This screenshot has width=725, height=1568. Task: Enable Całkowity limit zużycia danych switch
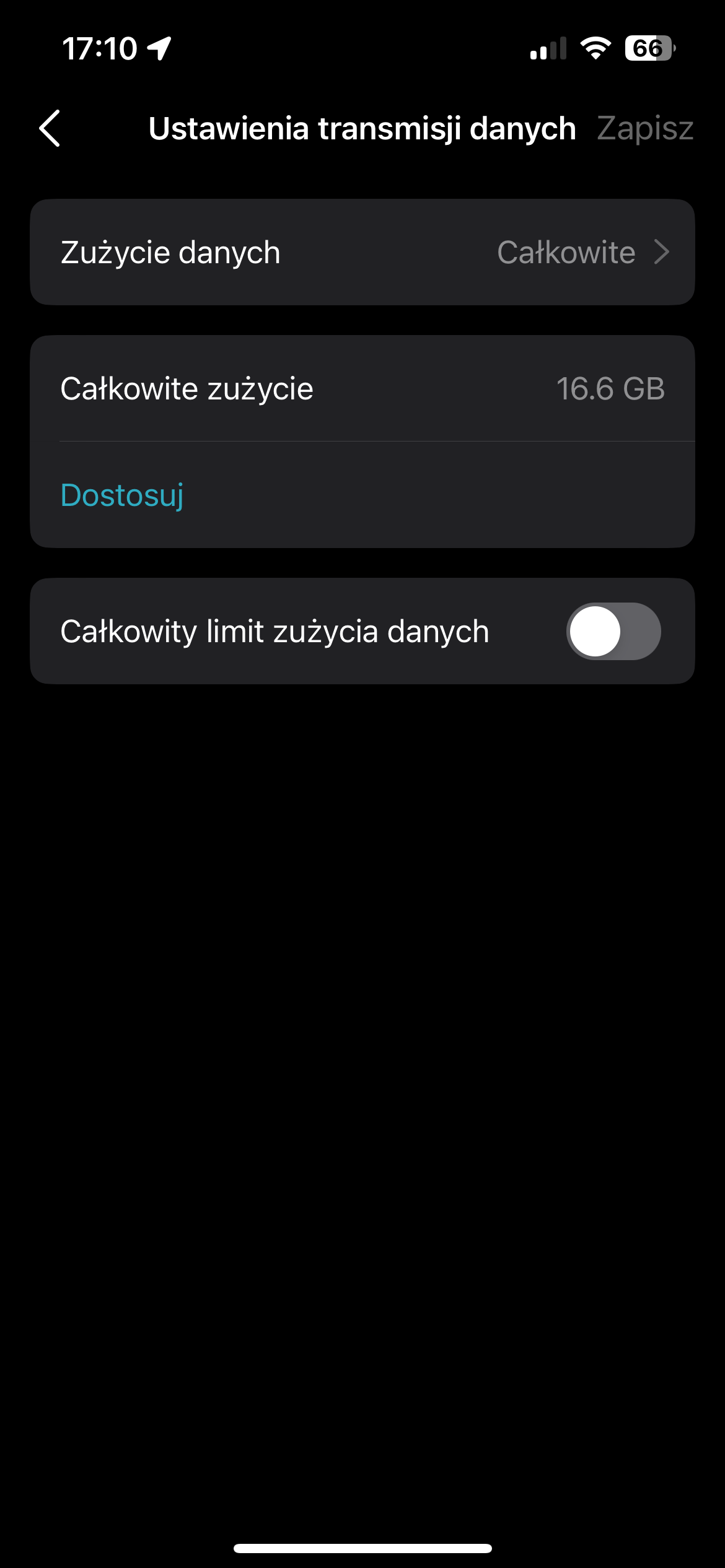tap(613, 631)
